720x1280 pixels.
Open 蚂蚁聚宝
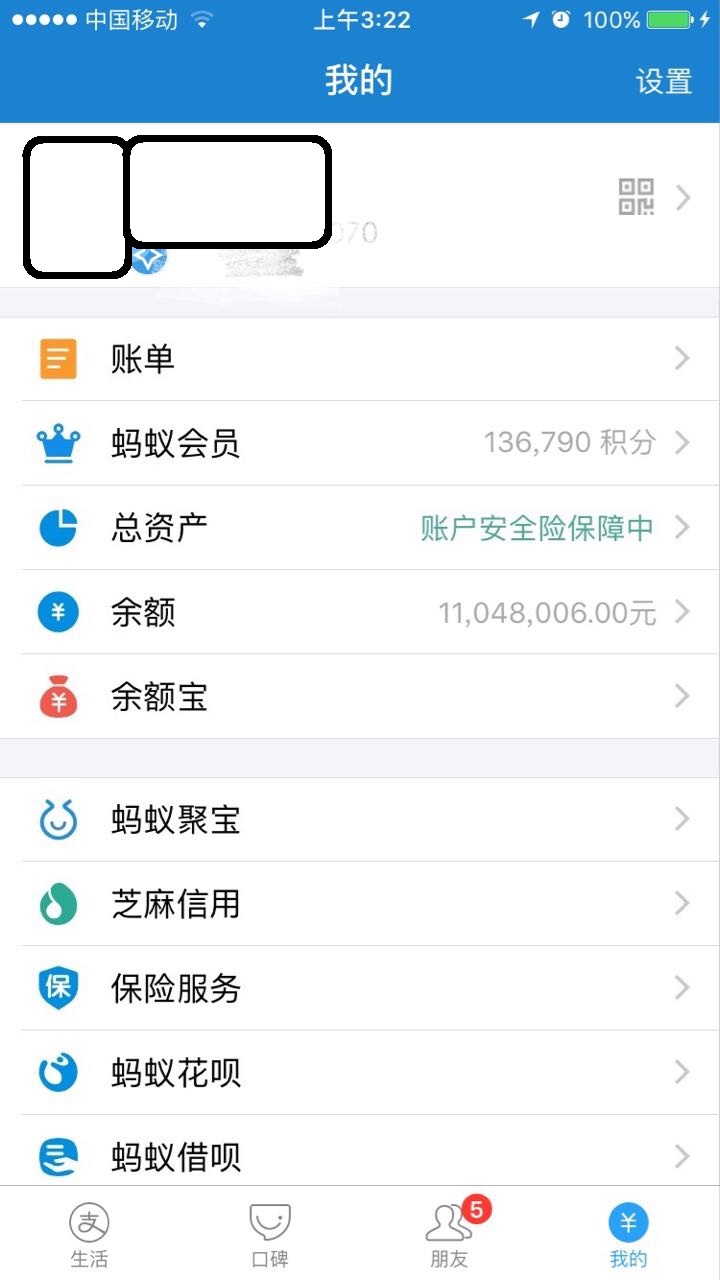[x=360, y=820]
